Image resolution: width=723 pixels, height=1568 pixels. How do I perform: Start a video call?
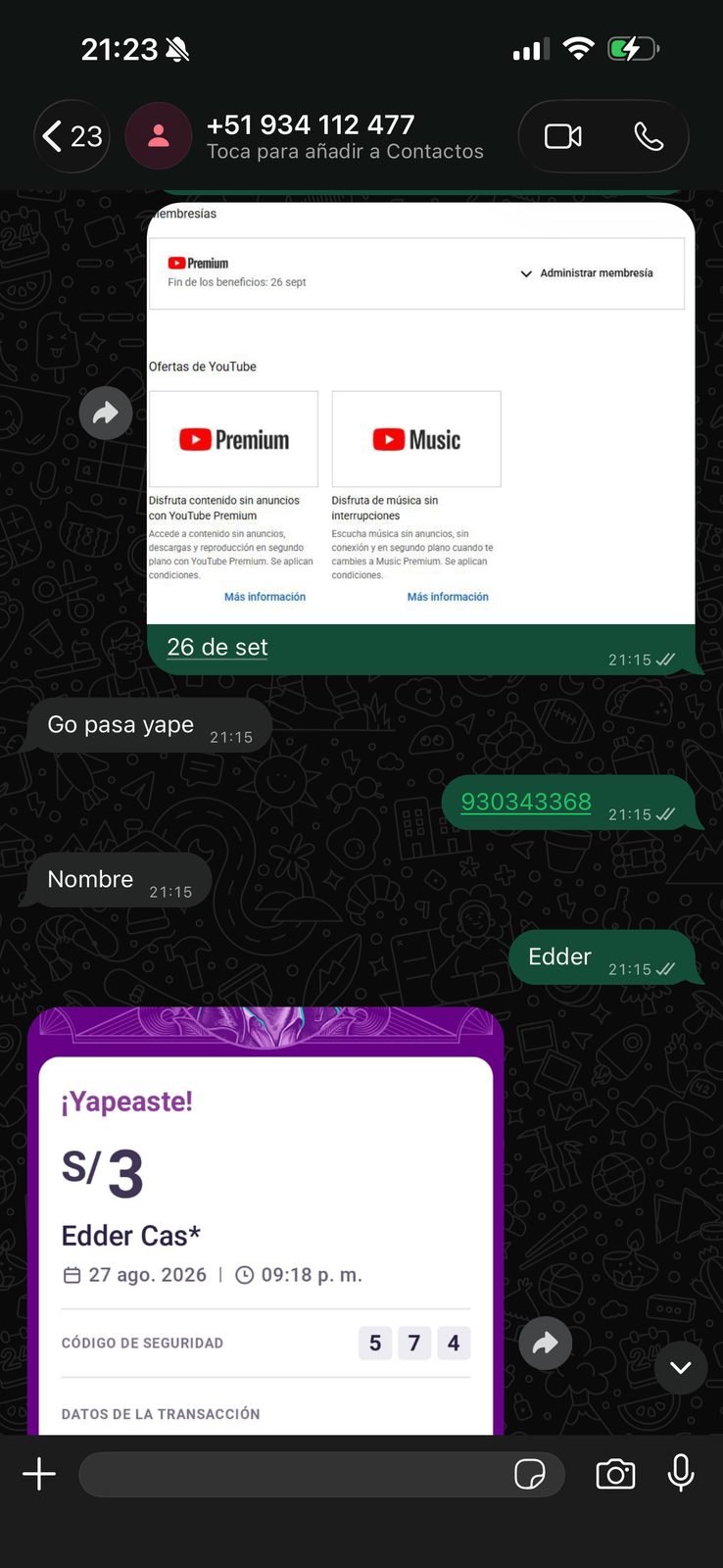(x=562, y=136)
